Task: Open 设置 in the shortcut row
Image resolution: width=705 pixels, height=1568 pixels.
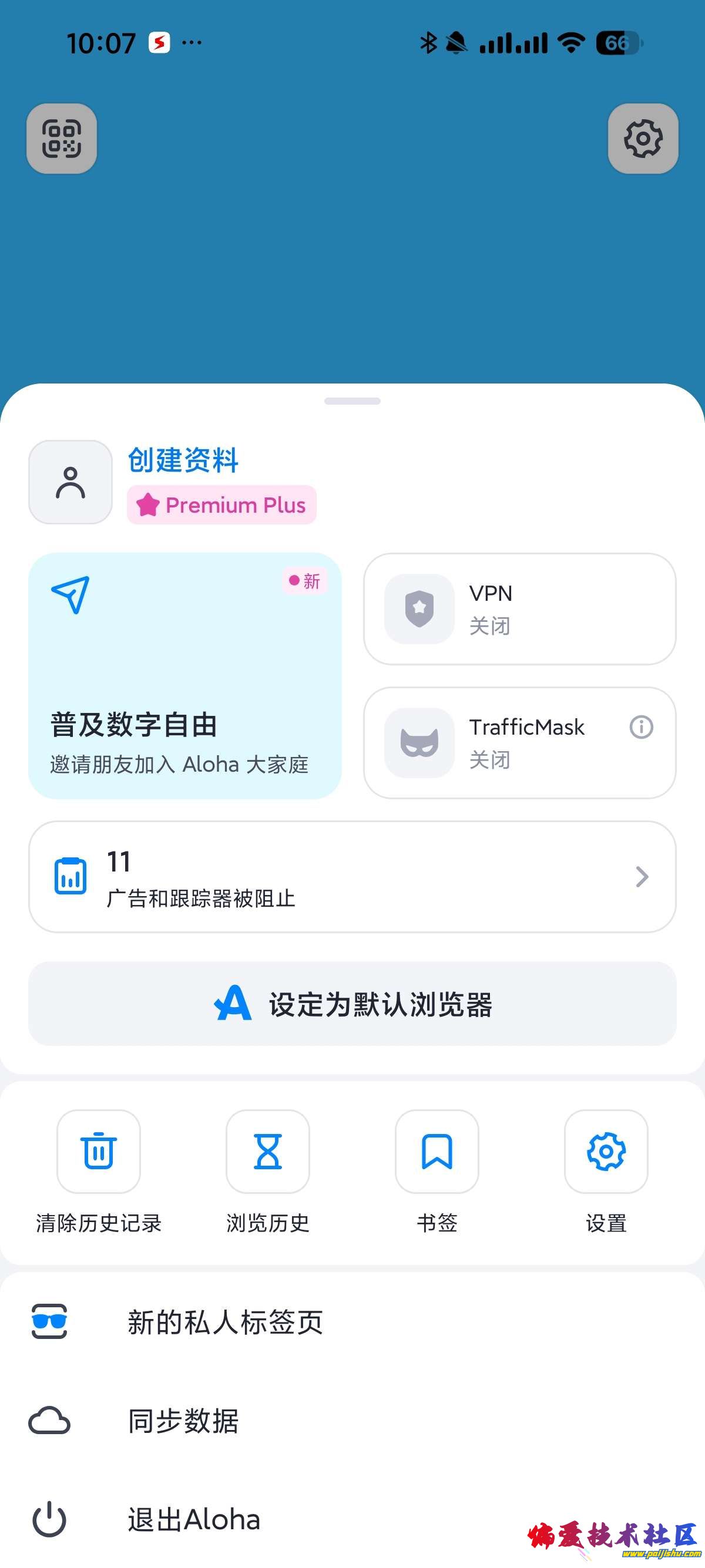Action: click(x=606, y=1152)
